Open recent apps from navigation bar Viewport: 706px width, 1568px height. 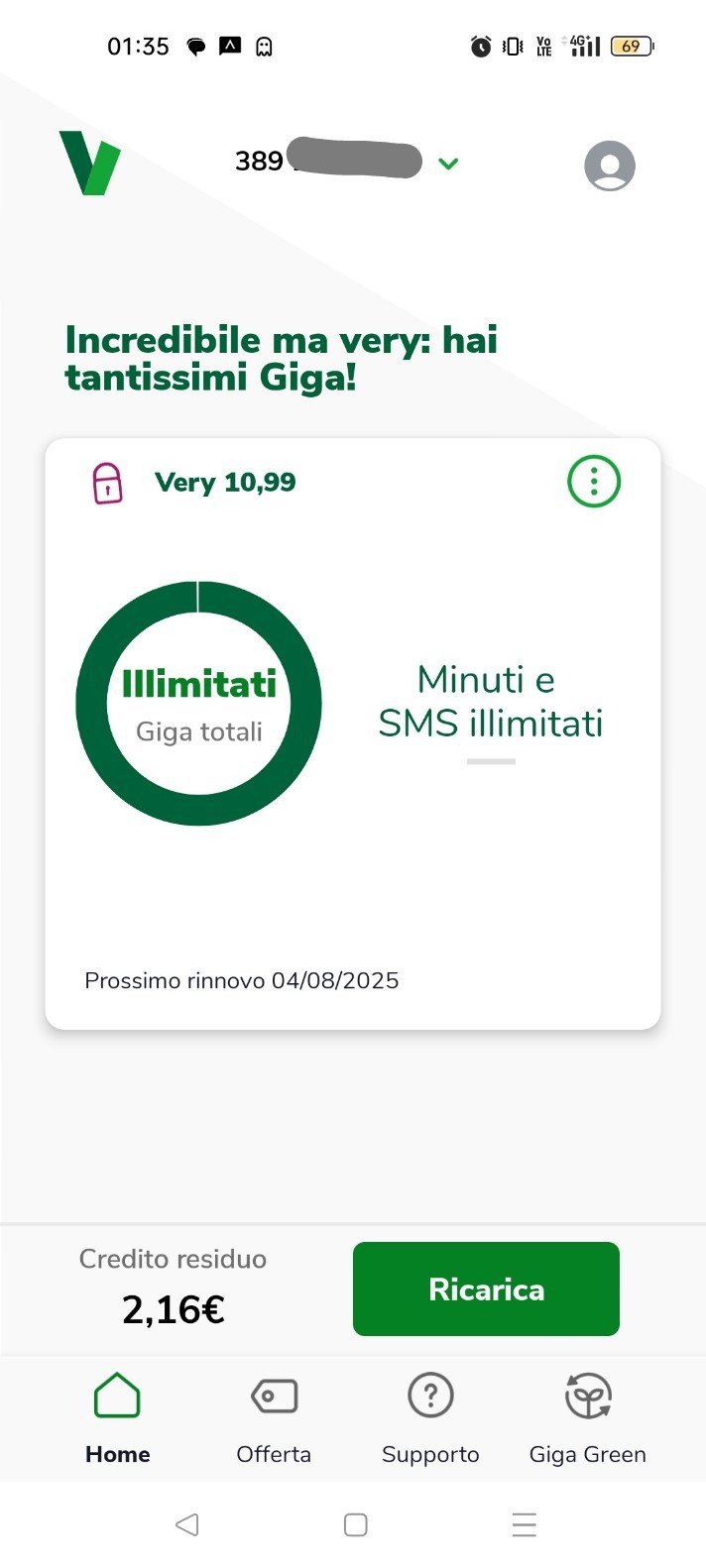point(524,1524)
